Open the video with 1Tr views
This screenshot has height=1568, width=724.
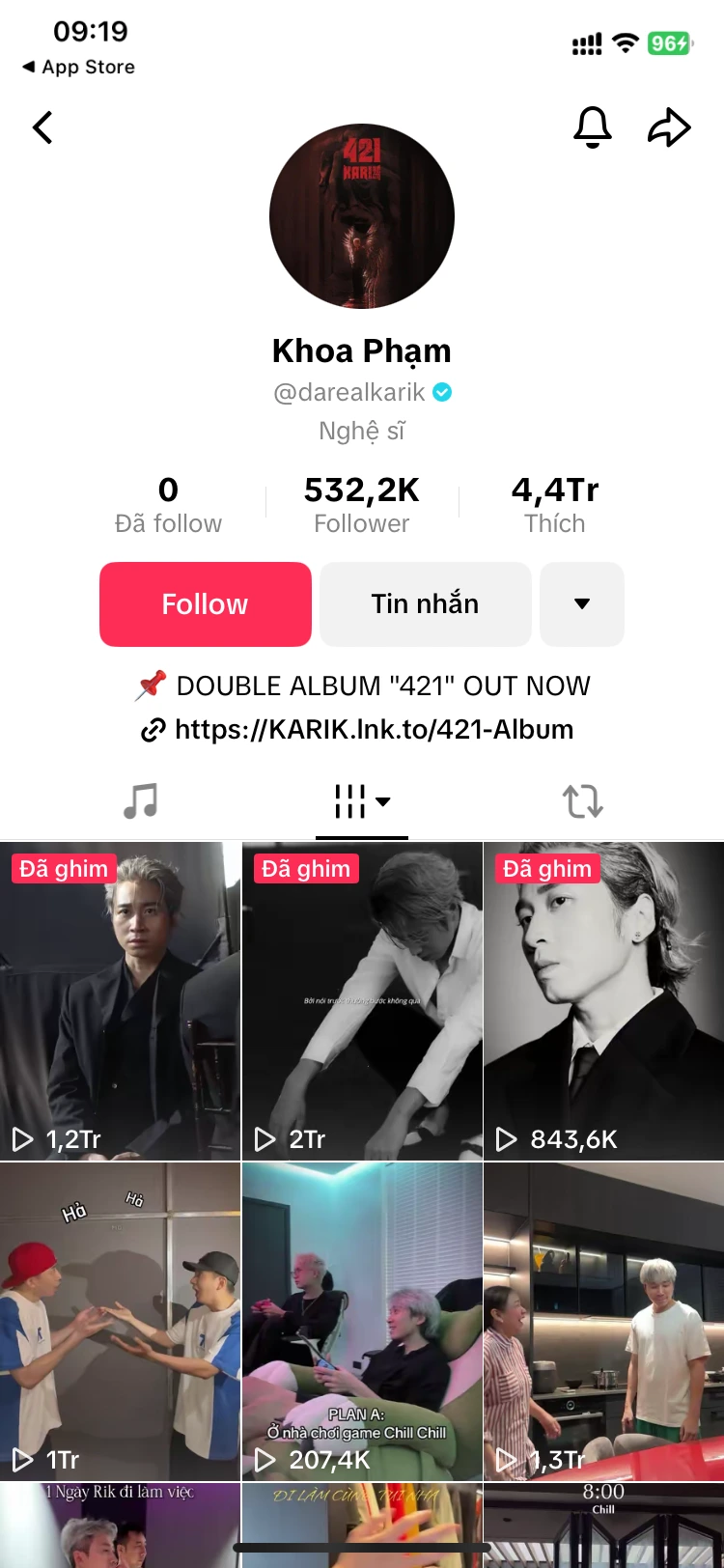[120, 1322]
